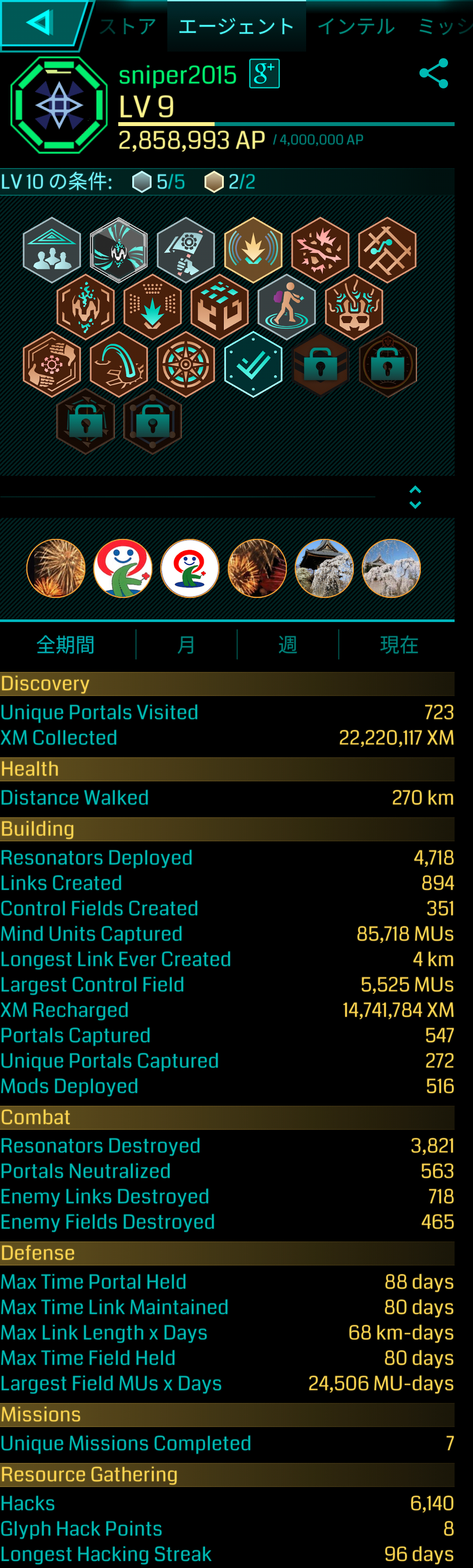Open the walking figure Trekker badge
473x1568 pixels.
[x=287, y=307]
